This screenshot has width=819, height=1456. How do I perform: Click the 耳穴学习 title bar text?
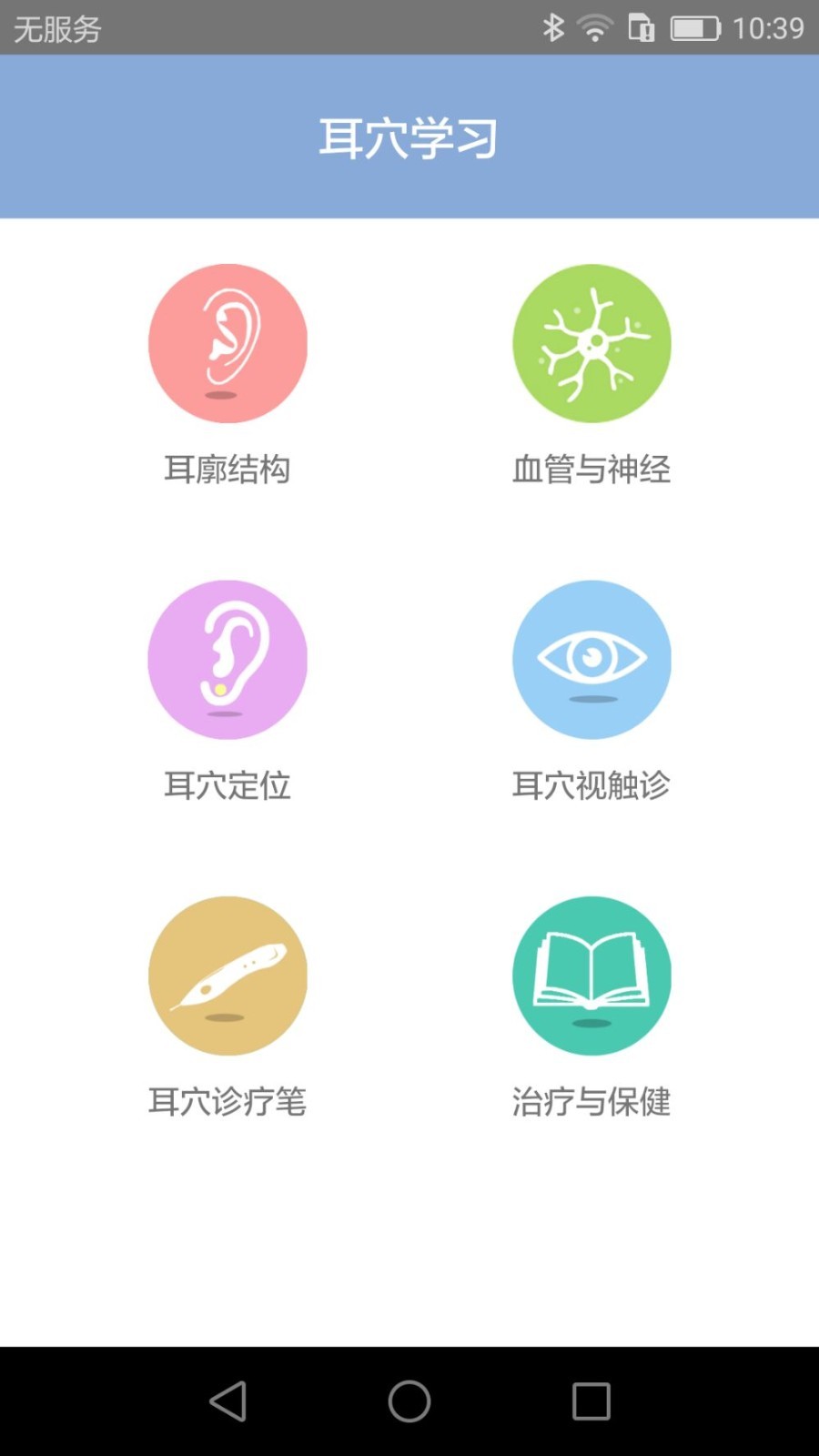point(409,136)
